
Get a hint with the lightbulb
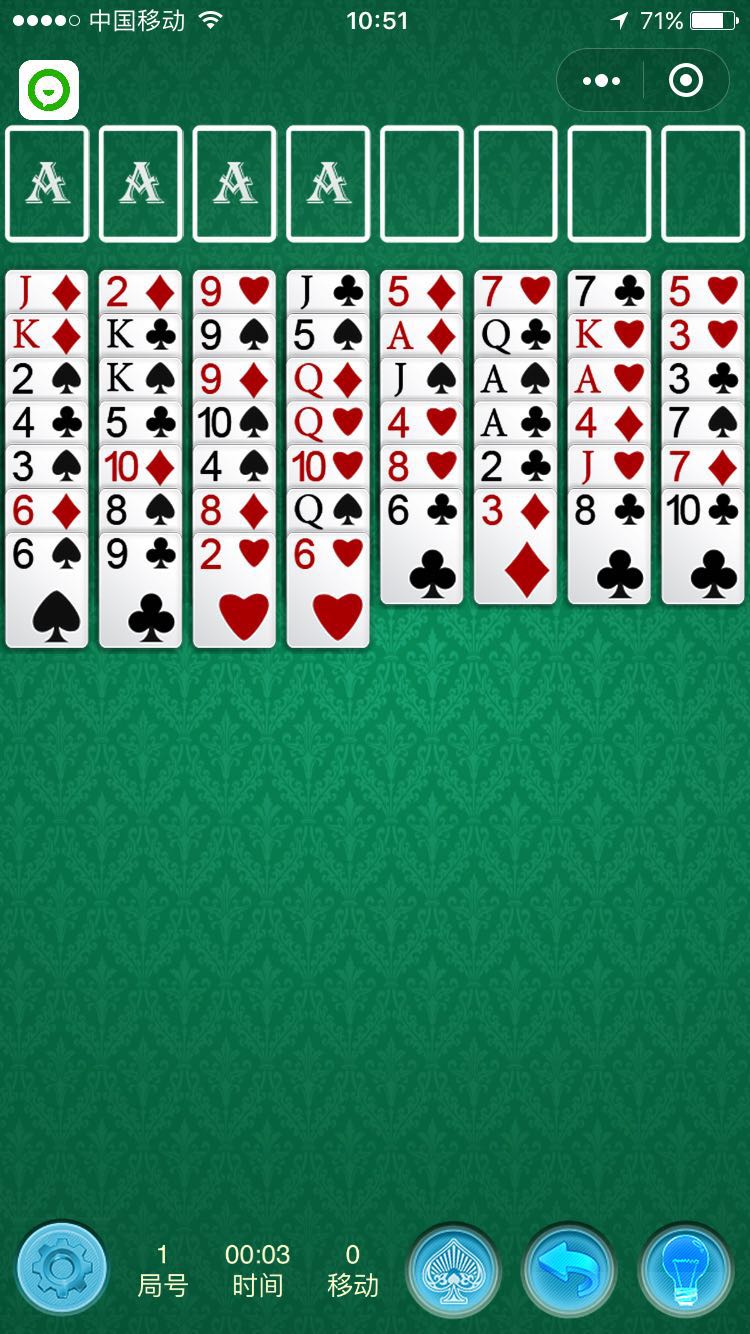[685, 1270]
